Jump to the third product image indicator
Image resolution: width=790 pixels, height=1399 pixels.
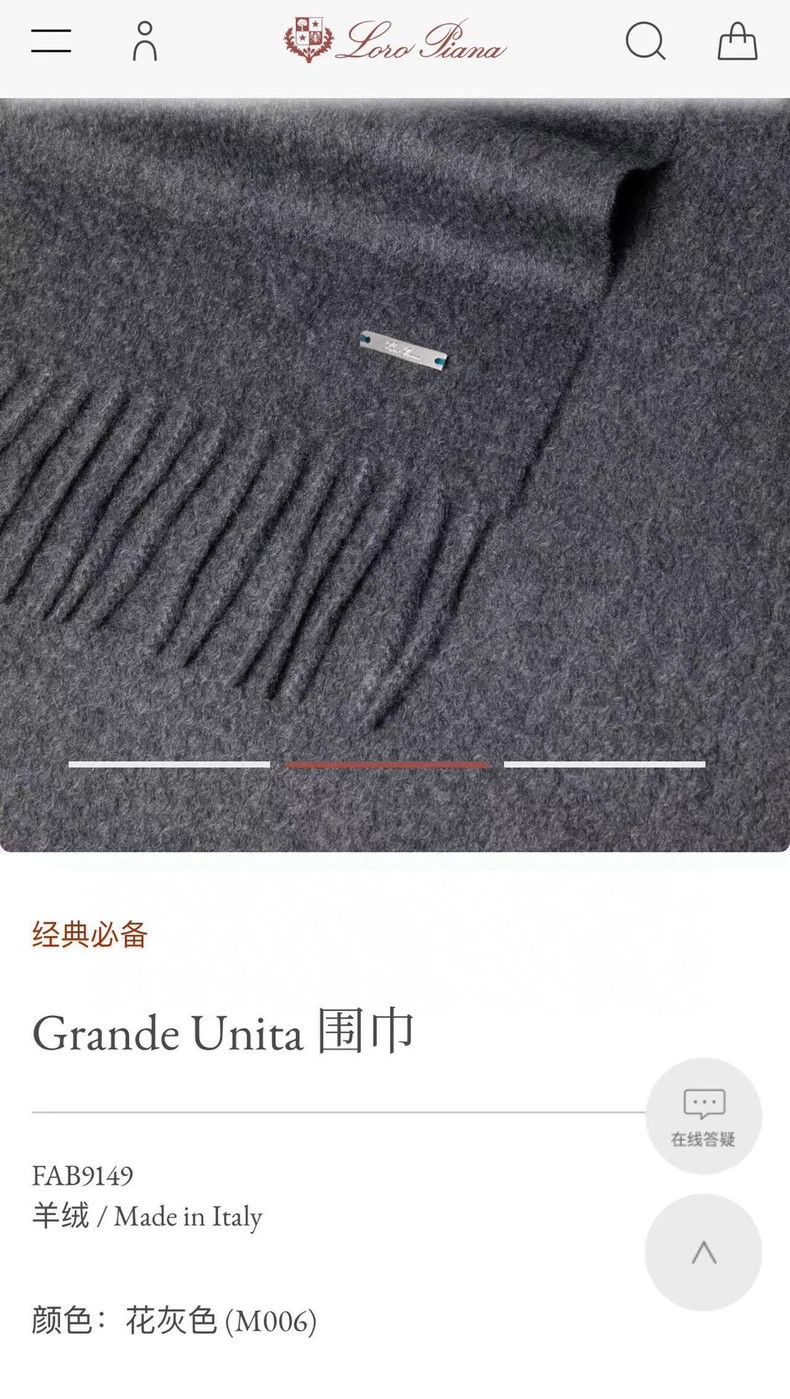pos(605,764)
